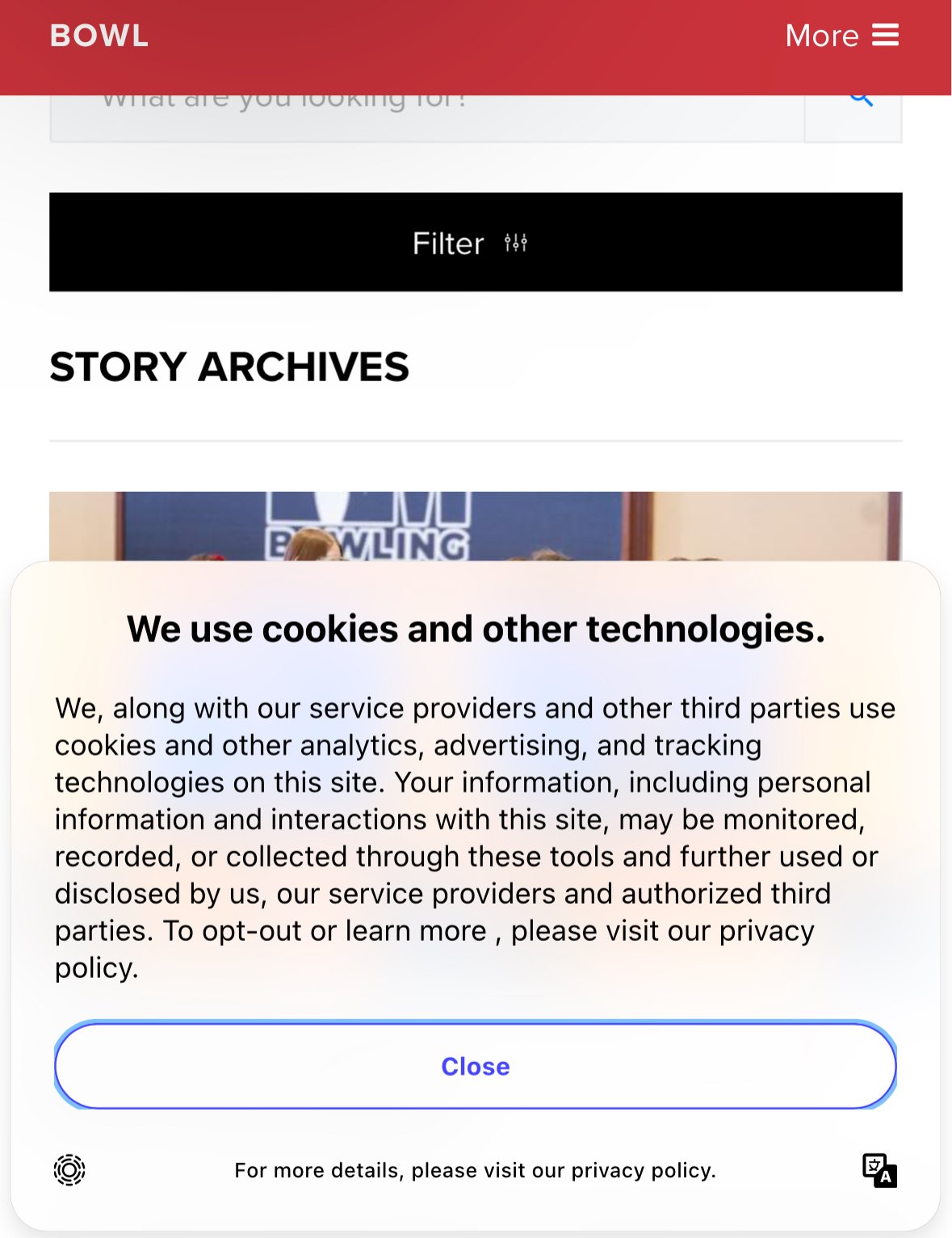The image size is (952, 1238).
Task: Open the bowling story image card
Action: coord(476,526)
